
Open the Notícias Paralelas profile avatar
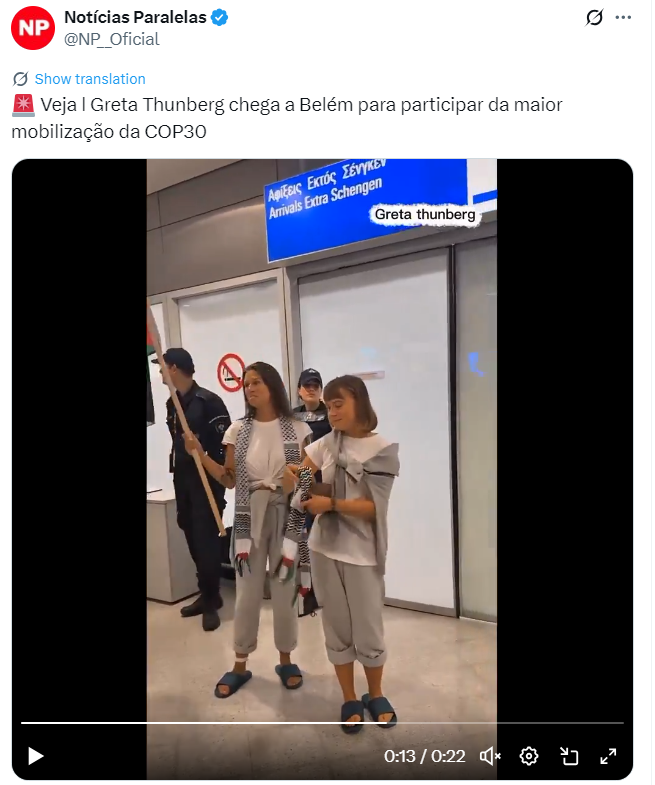pos(32,27)
